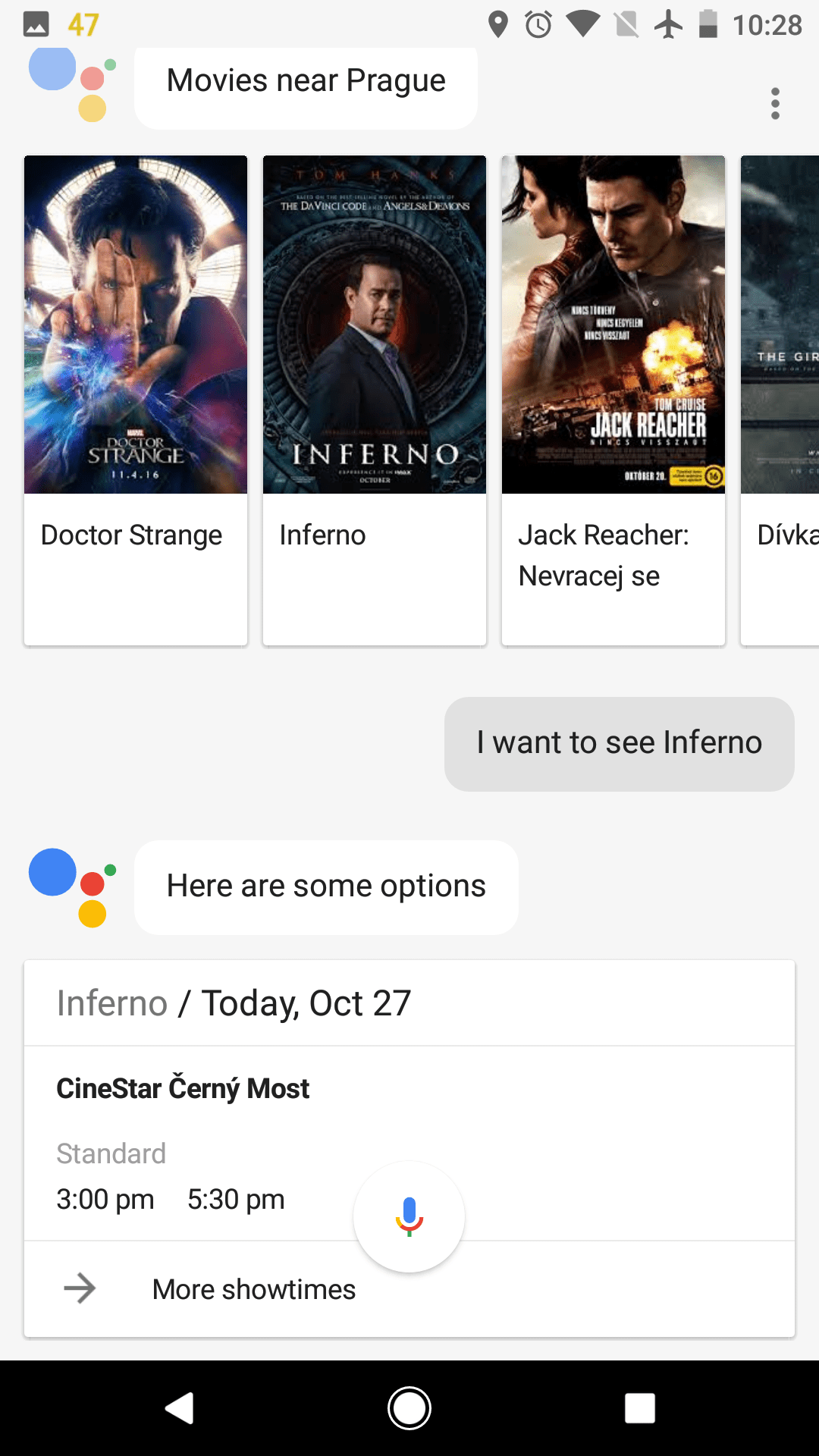
Task: Open recent apps from the navigation bar
Action: 640,1409
